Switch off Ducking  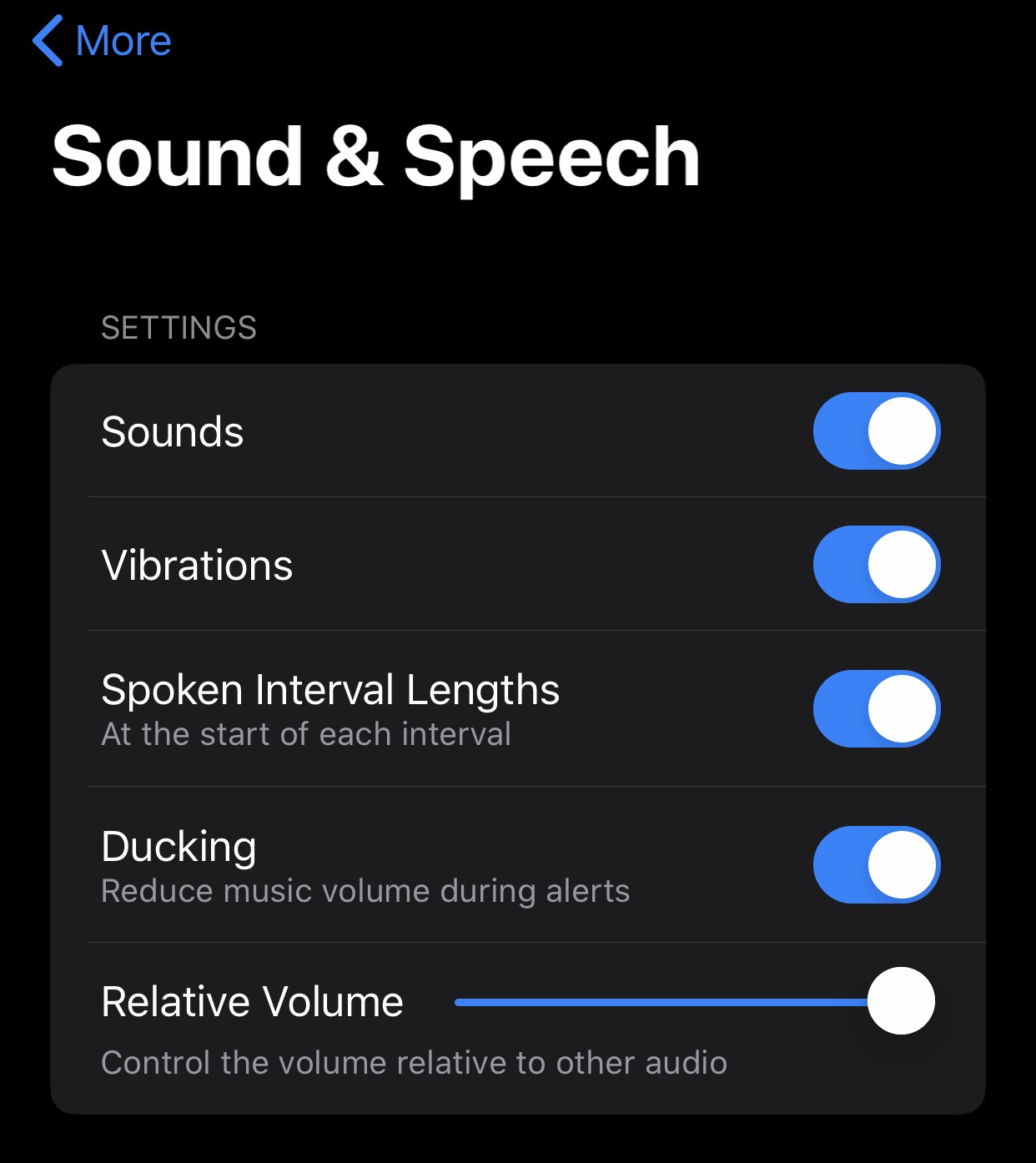[x=877, y=865]
